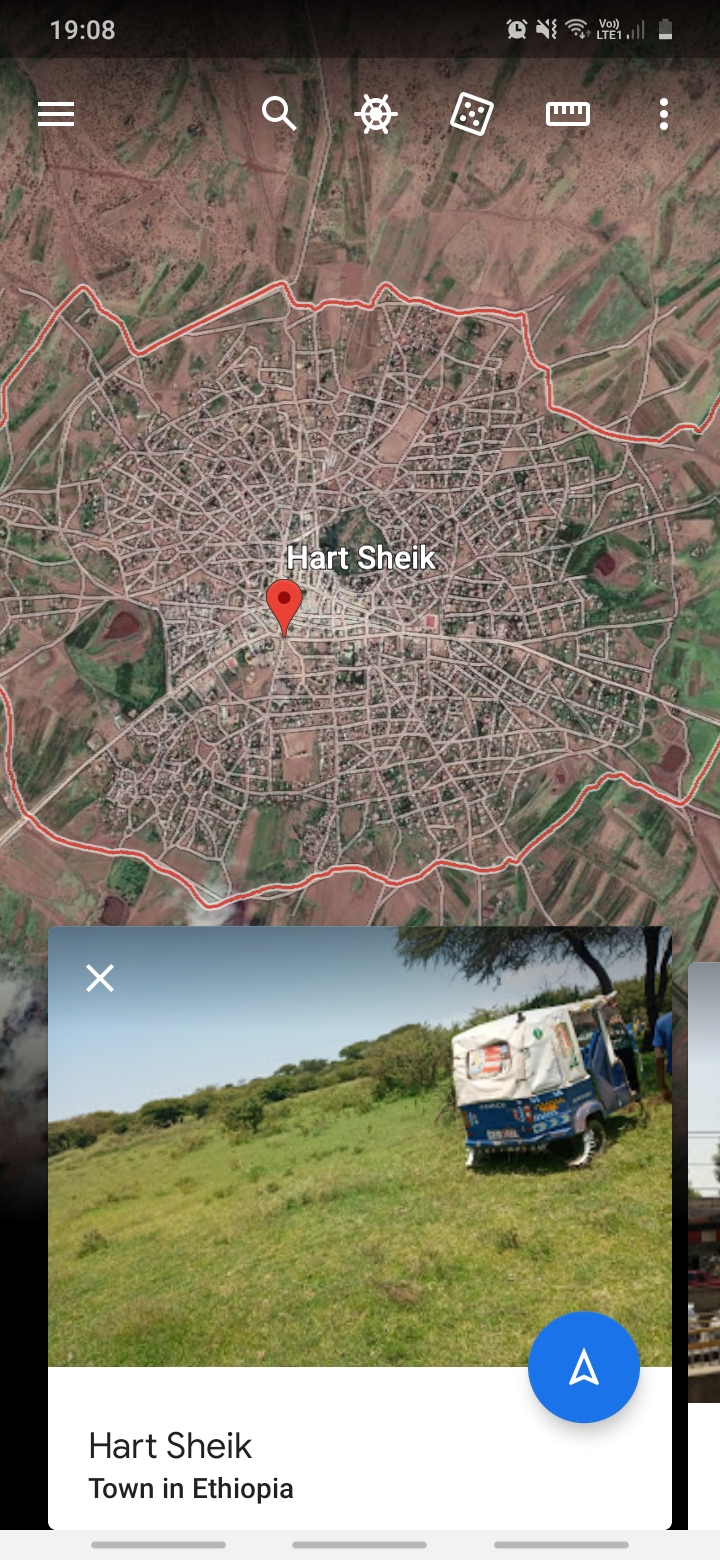This screenshot has height=1560, width=720.
Task: Tap the dice for a random place
Action: [x=471, y=114]
